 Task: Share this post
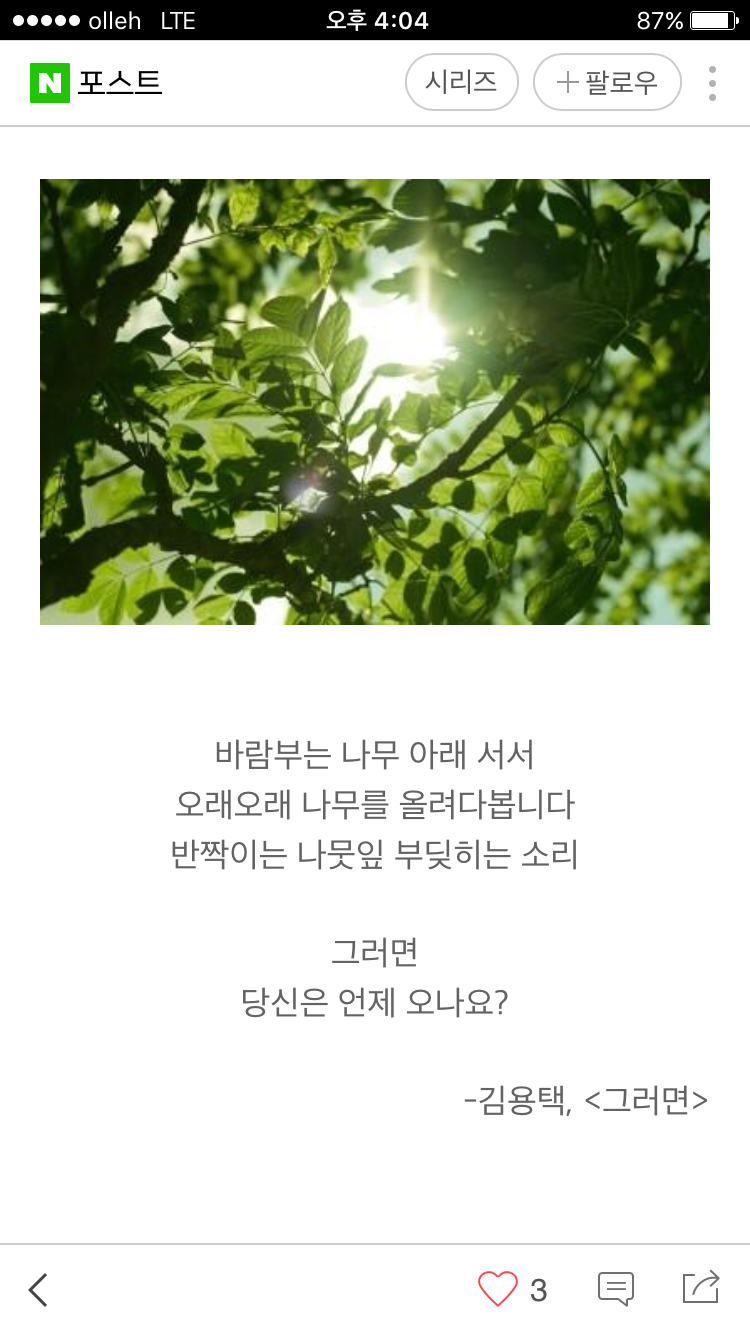click(701, 1287)
